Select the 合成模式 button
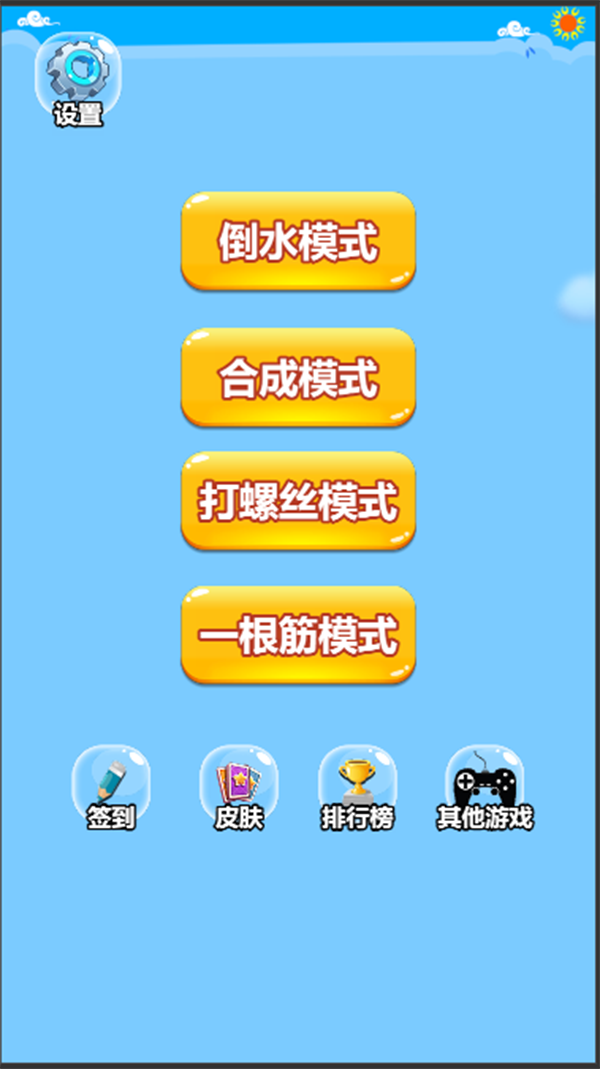This screenshot has width=600, height=1069. click(298, 378)
